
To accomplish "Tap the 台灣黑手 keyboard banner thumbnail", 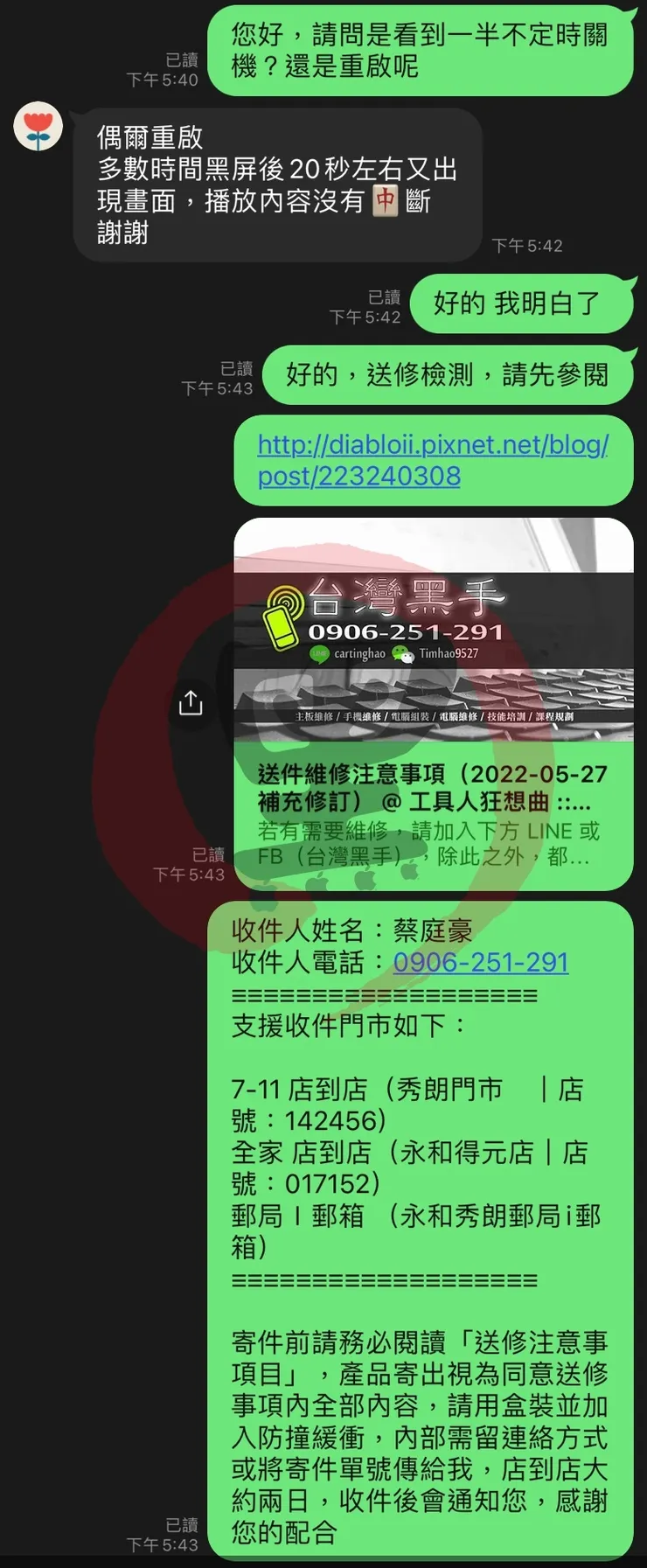I will click(433, 625).
